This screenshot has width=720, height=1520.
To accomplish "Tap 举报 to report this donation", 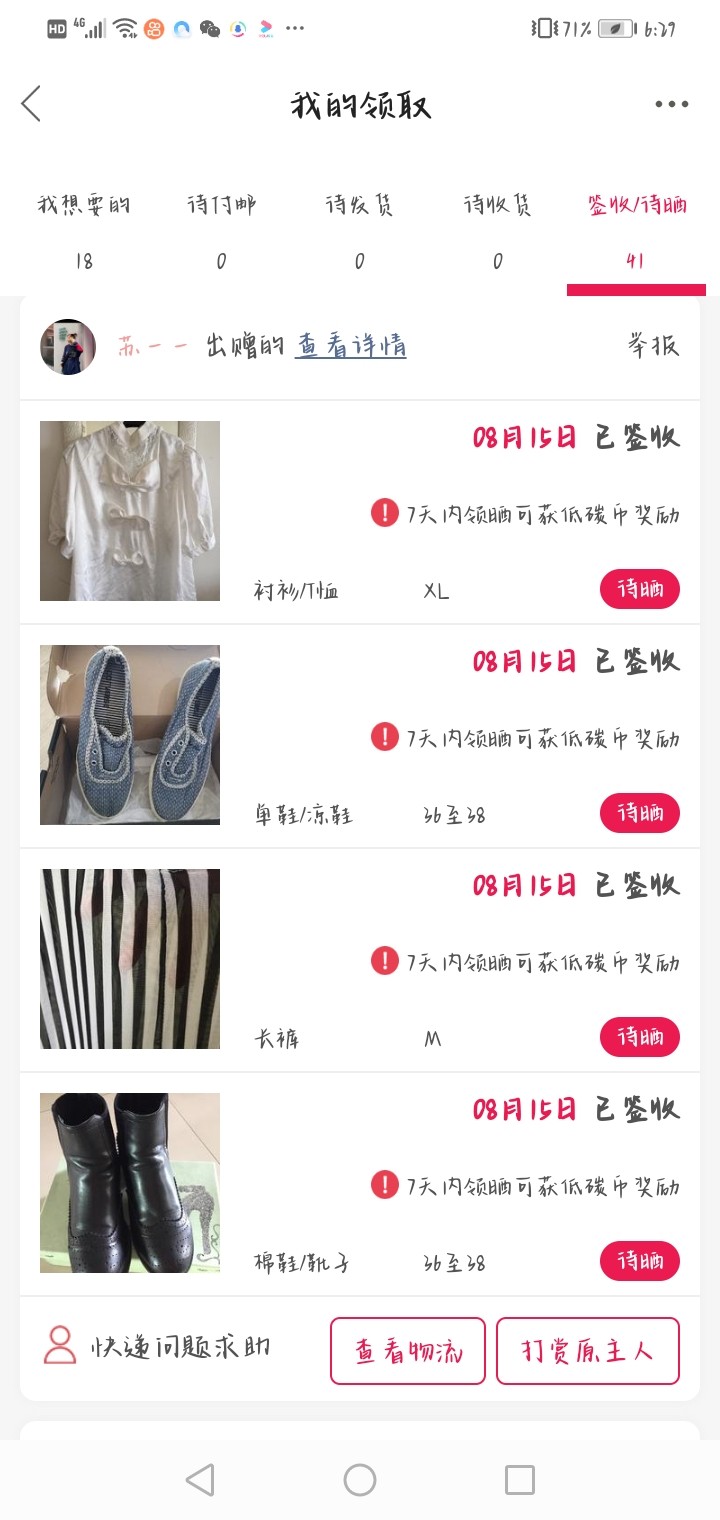I will [653, 346].
